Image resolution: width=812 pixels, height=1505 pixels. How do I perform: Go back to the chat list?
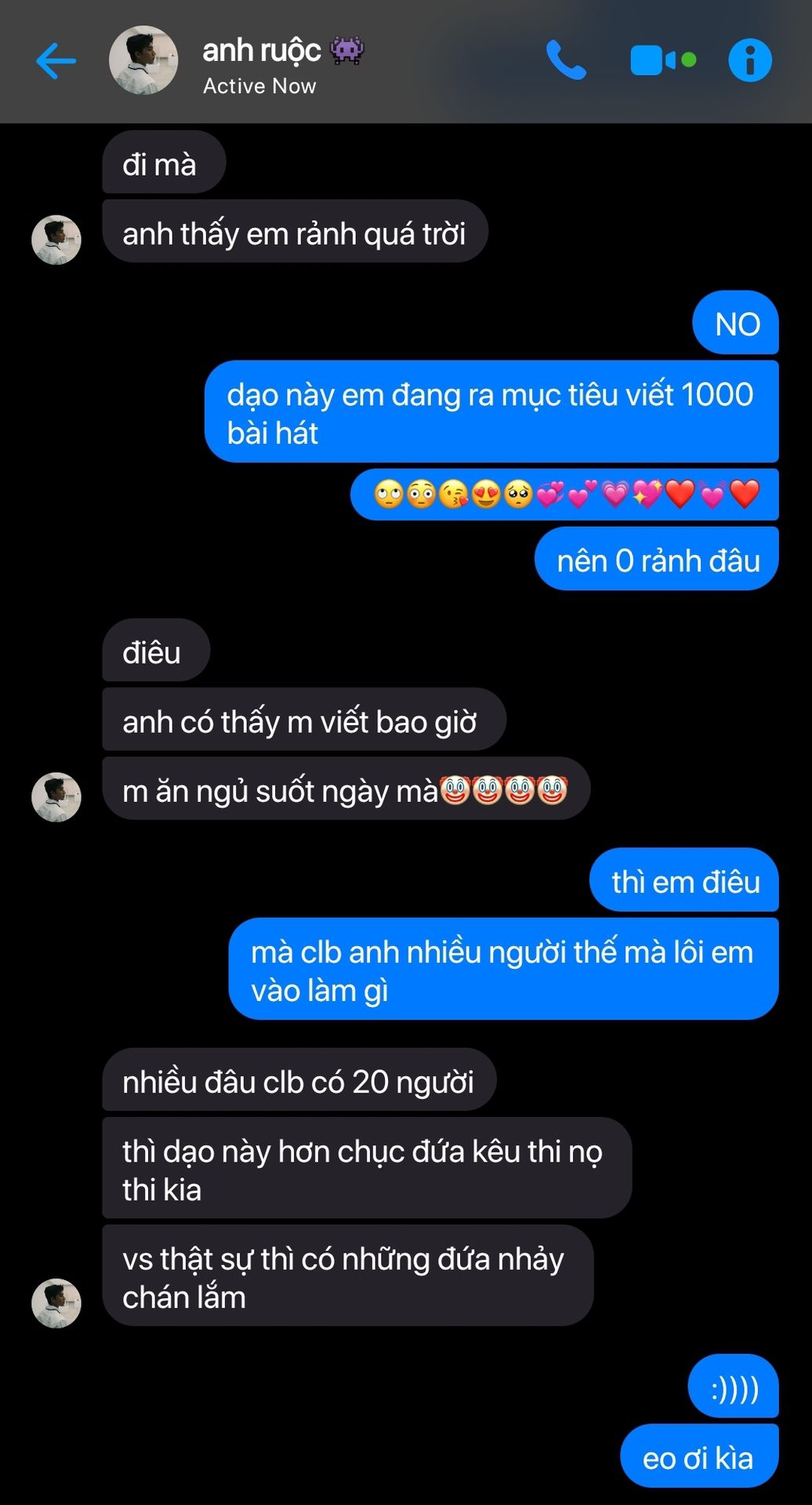(x=56, y=61)
